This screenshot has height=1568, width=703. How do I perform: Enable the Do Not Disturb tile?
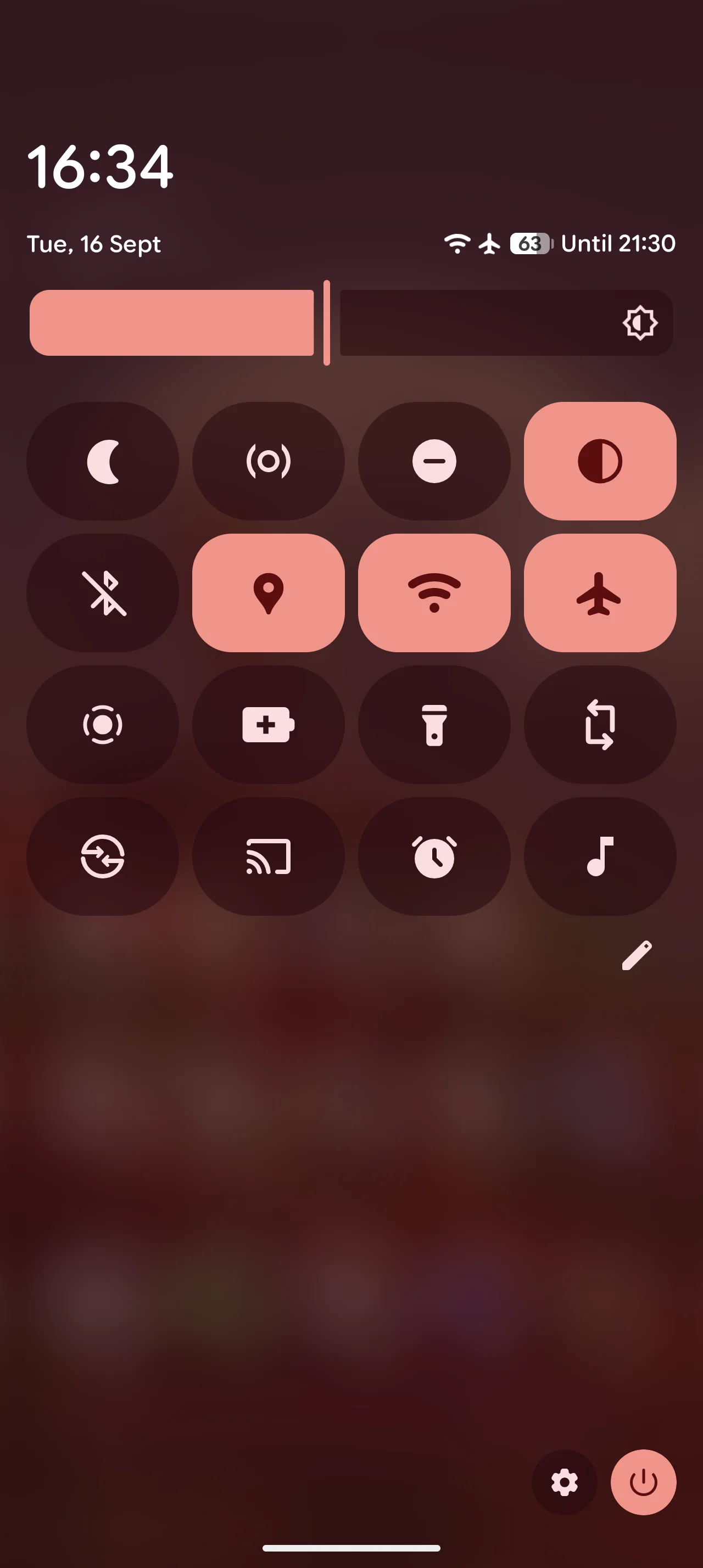434,461
